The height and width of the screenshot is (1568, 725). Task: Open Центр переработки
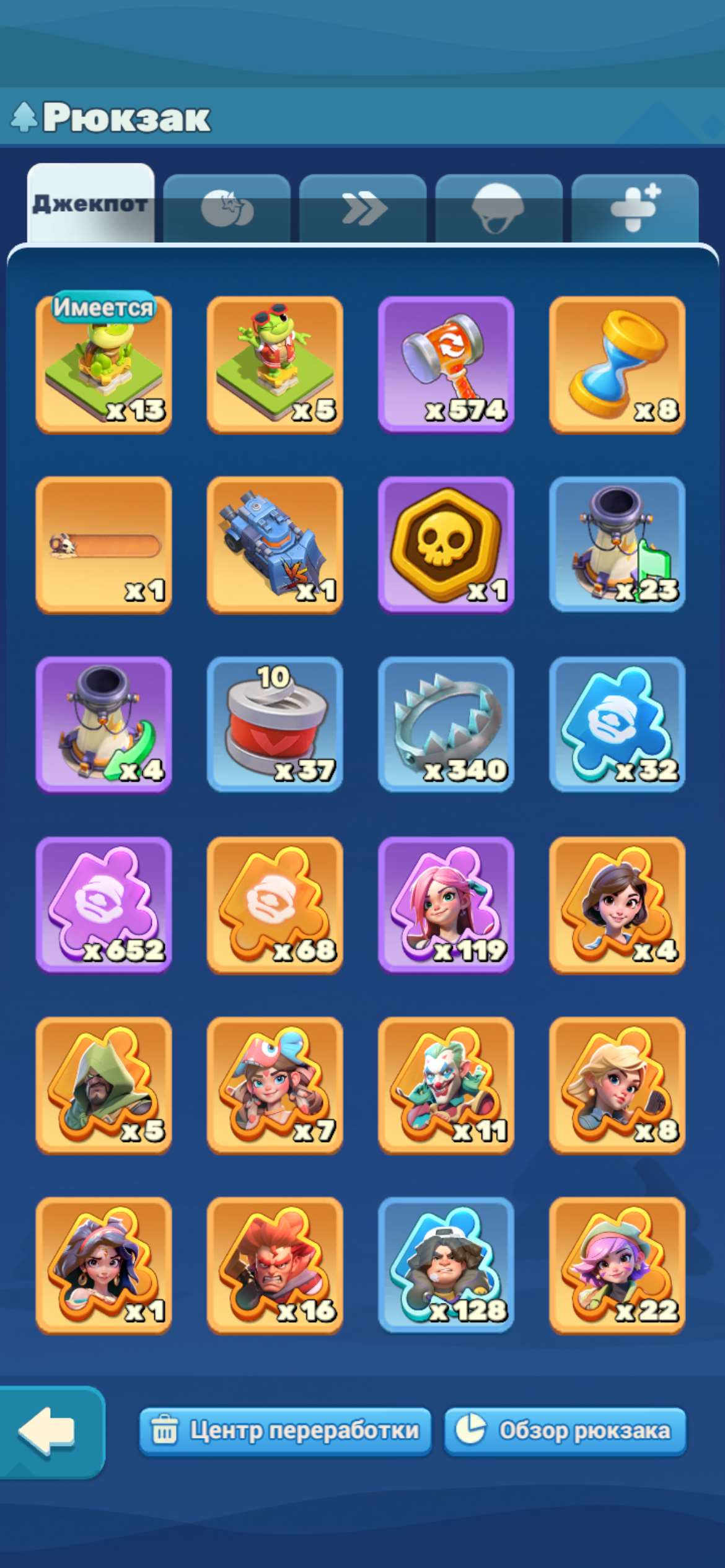(285, 1431)
